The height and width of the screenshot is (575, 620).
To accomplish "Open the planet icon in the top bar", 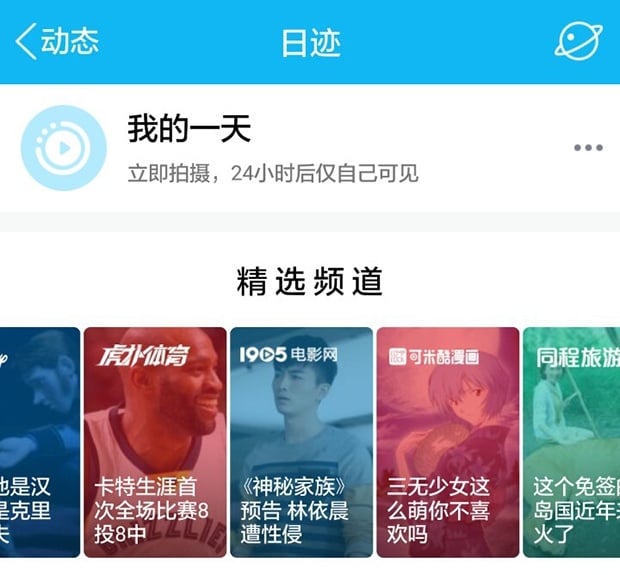I will pos(579,41).
